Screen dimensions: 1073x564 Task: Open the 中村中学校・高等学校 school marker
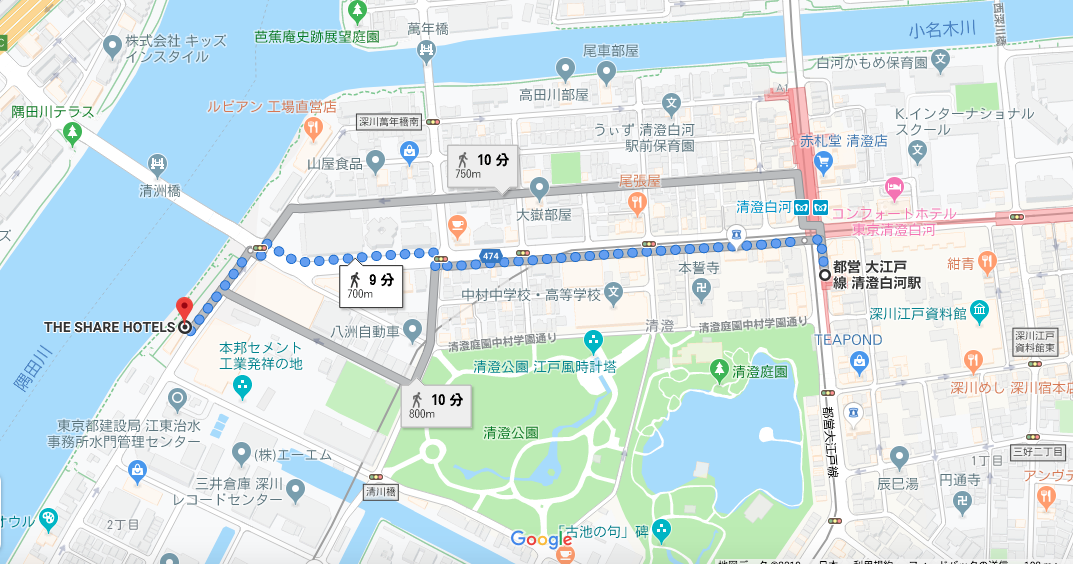(x=613, y=294)
